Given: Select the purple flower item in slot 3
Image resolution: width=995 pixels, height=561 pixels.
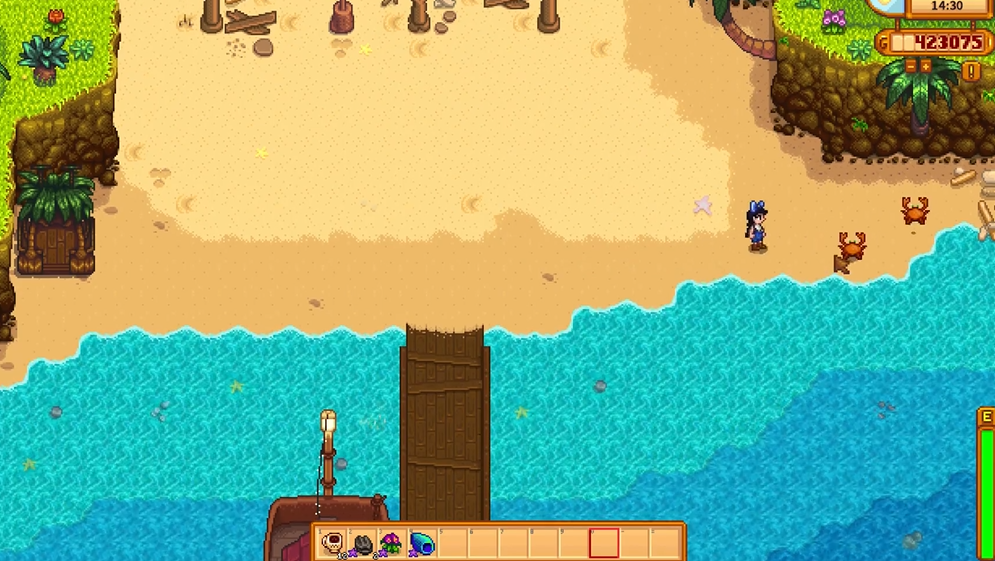Looking at the screenshot, I should coord(392,544).
